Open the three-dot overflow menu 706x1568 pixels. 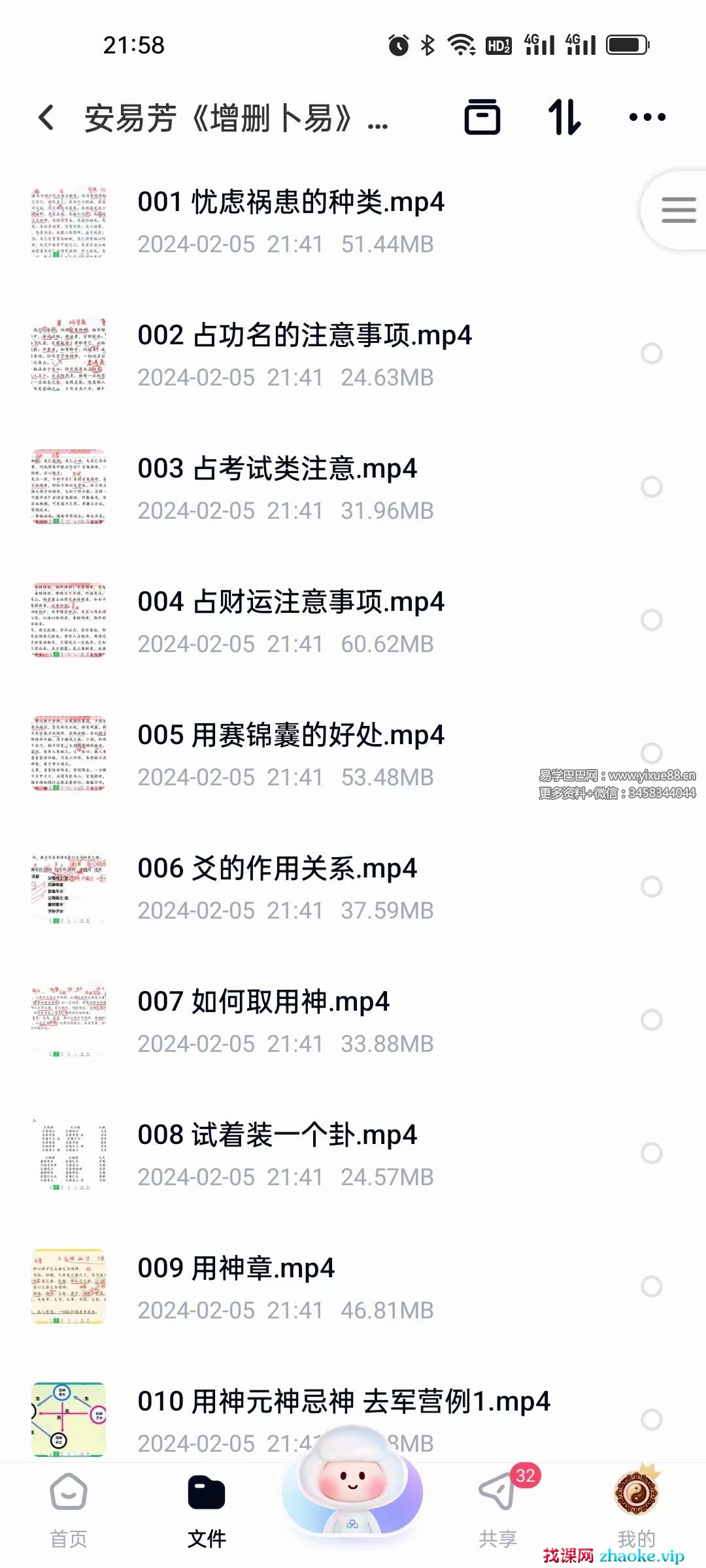pos(647,118)
